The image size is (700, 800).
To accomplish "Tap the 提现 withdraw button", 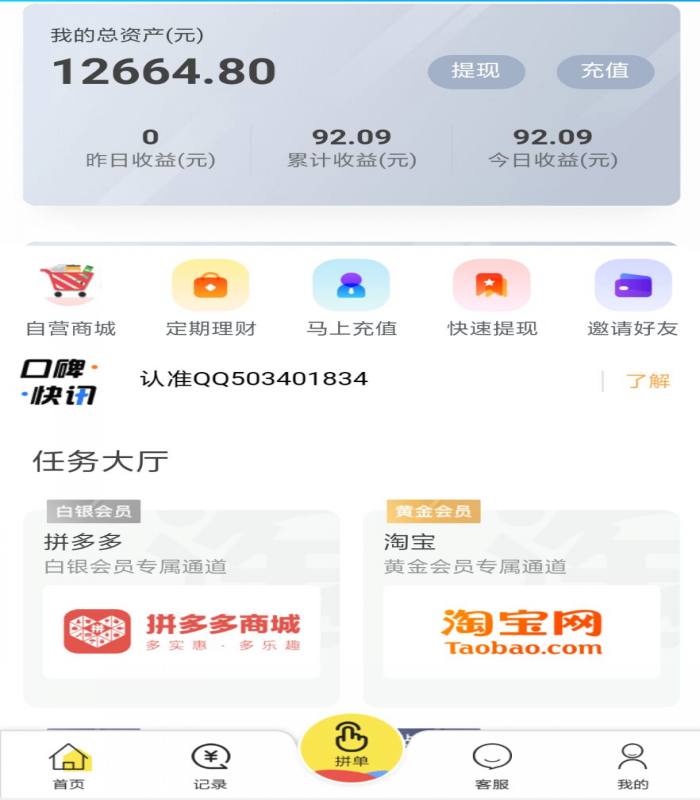I will 476,71.
